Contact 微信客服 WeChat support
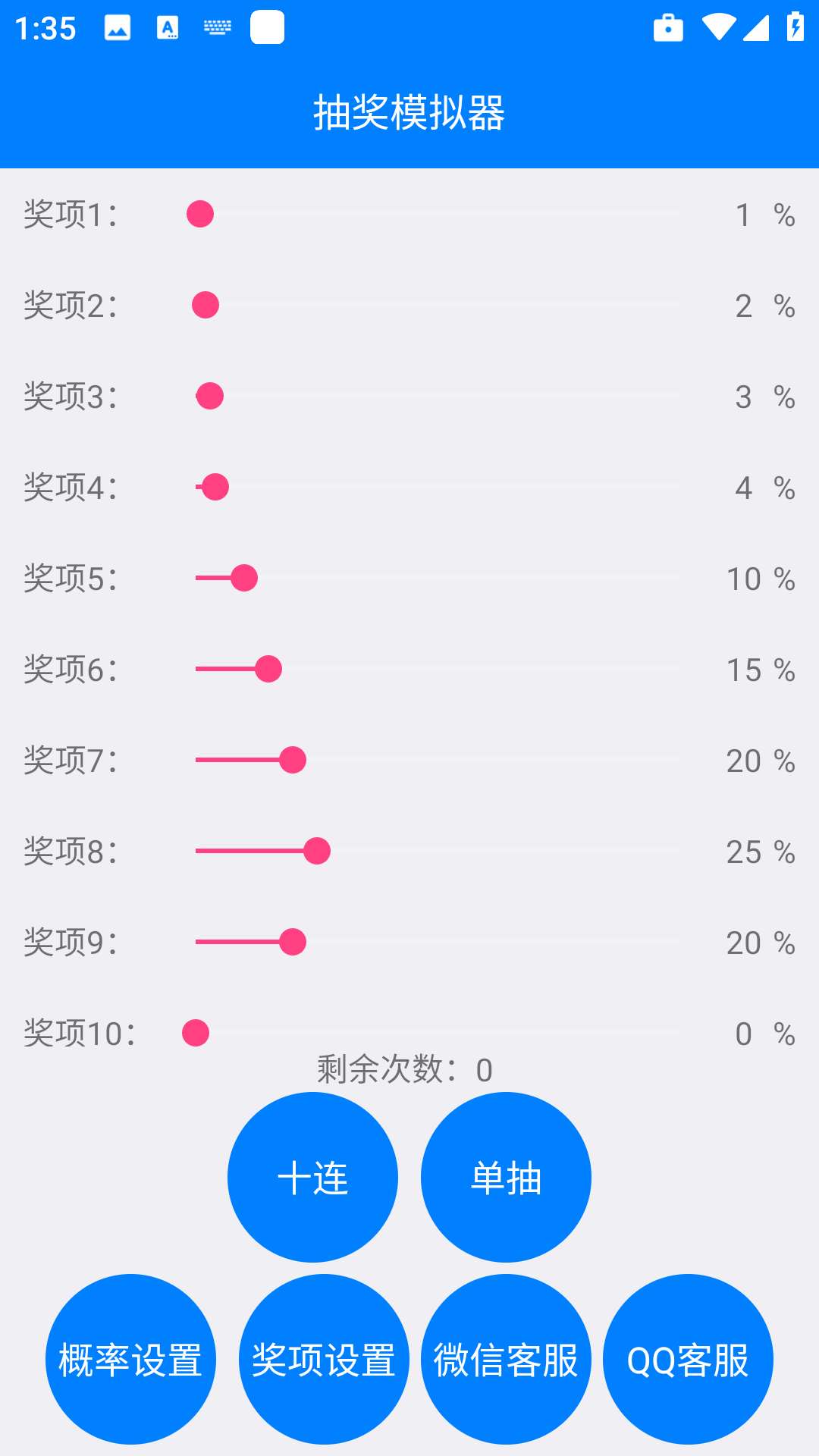Image resolution: width=819 pixels, height=1456 pixels. (506, 1359)
